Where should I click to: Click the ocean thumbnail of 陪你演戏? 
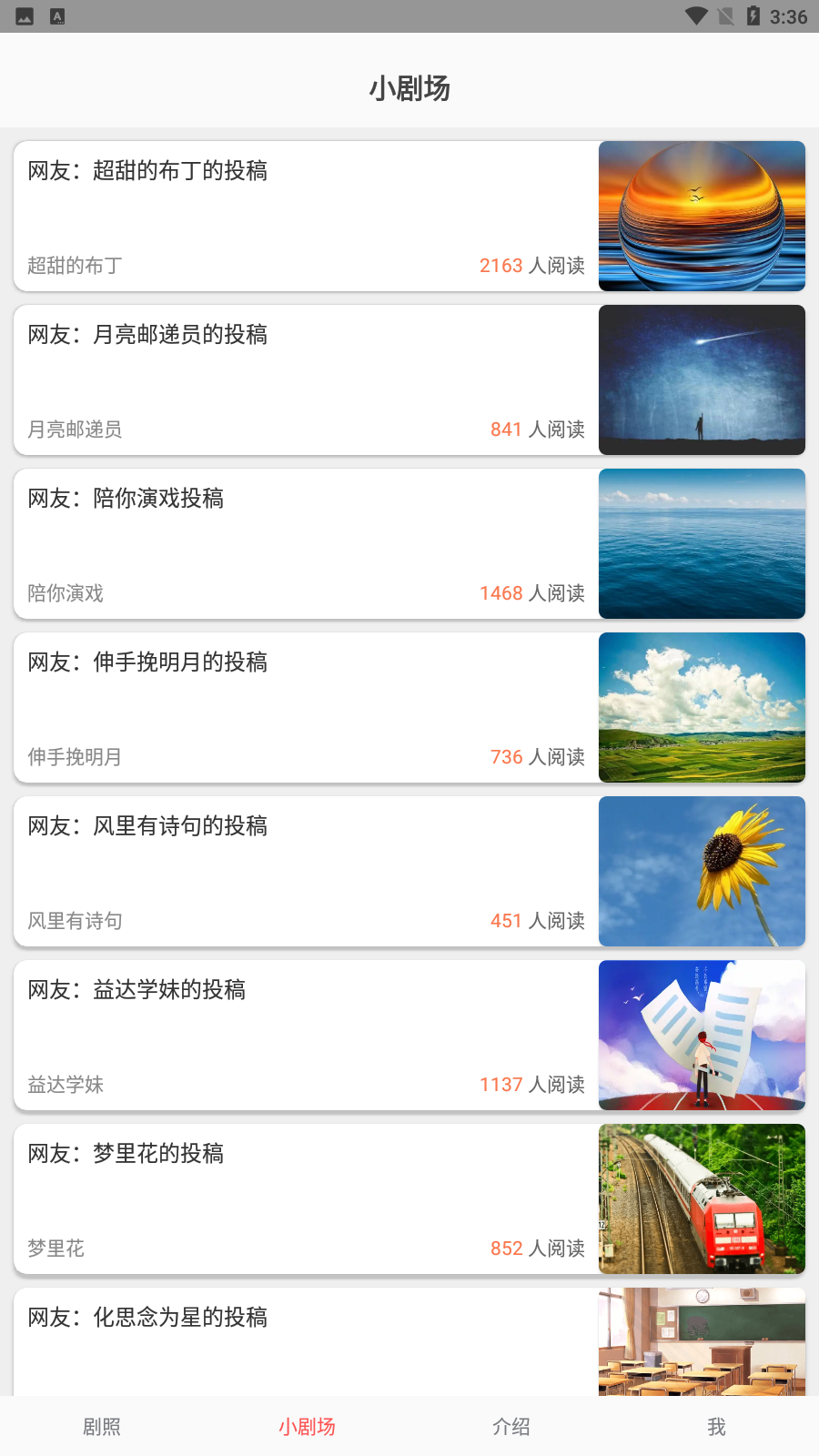pos(702,543)
